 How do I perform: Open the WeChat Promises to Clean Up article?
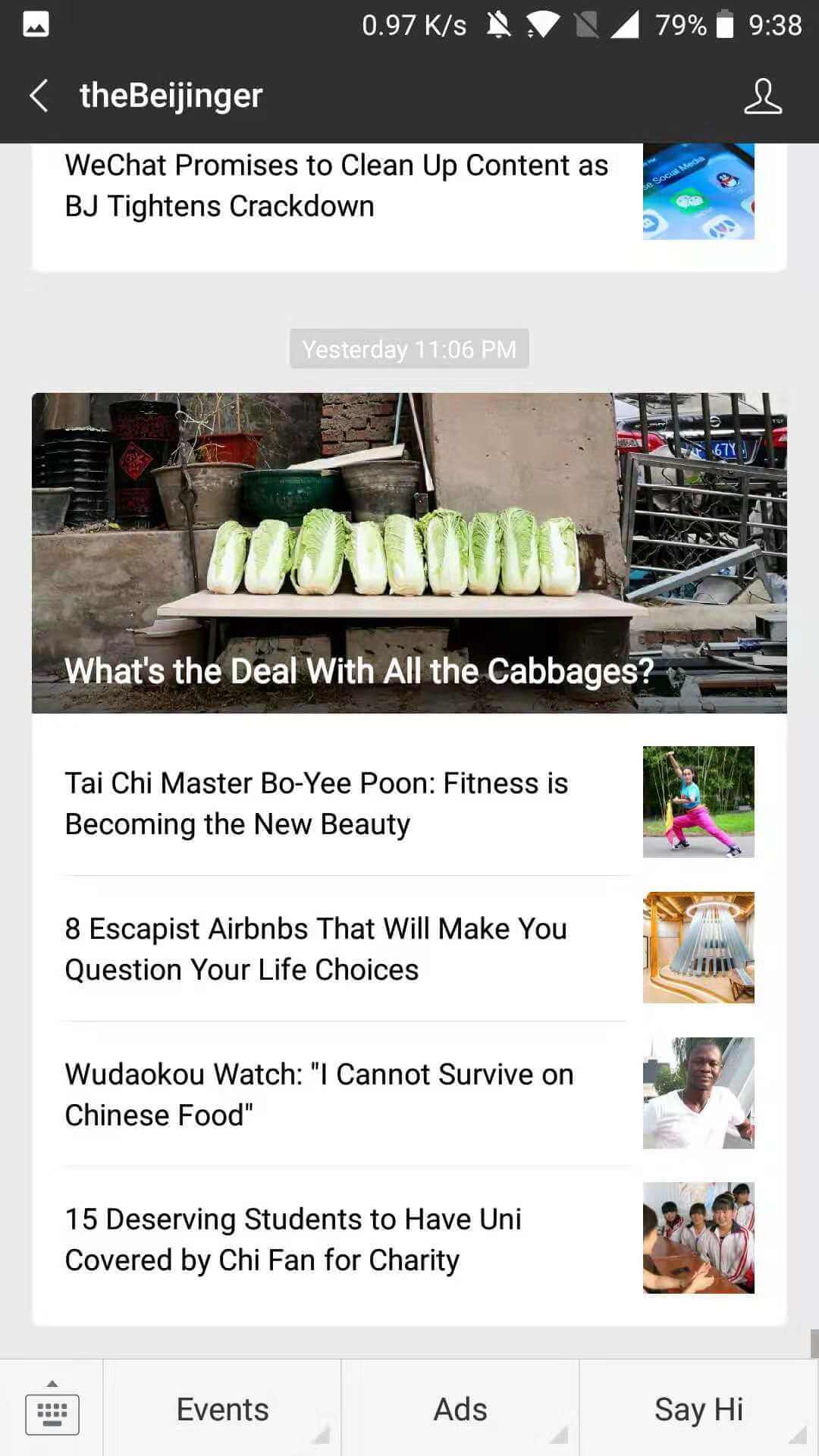point(409,203)
